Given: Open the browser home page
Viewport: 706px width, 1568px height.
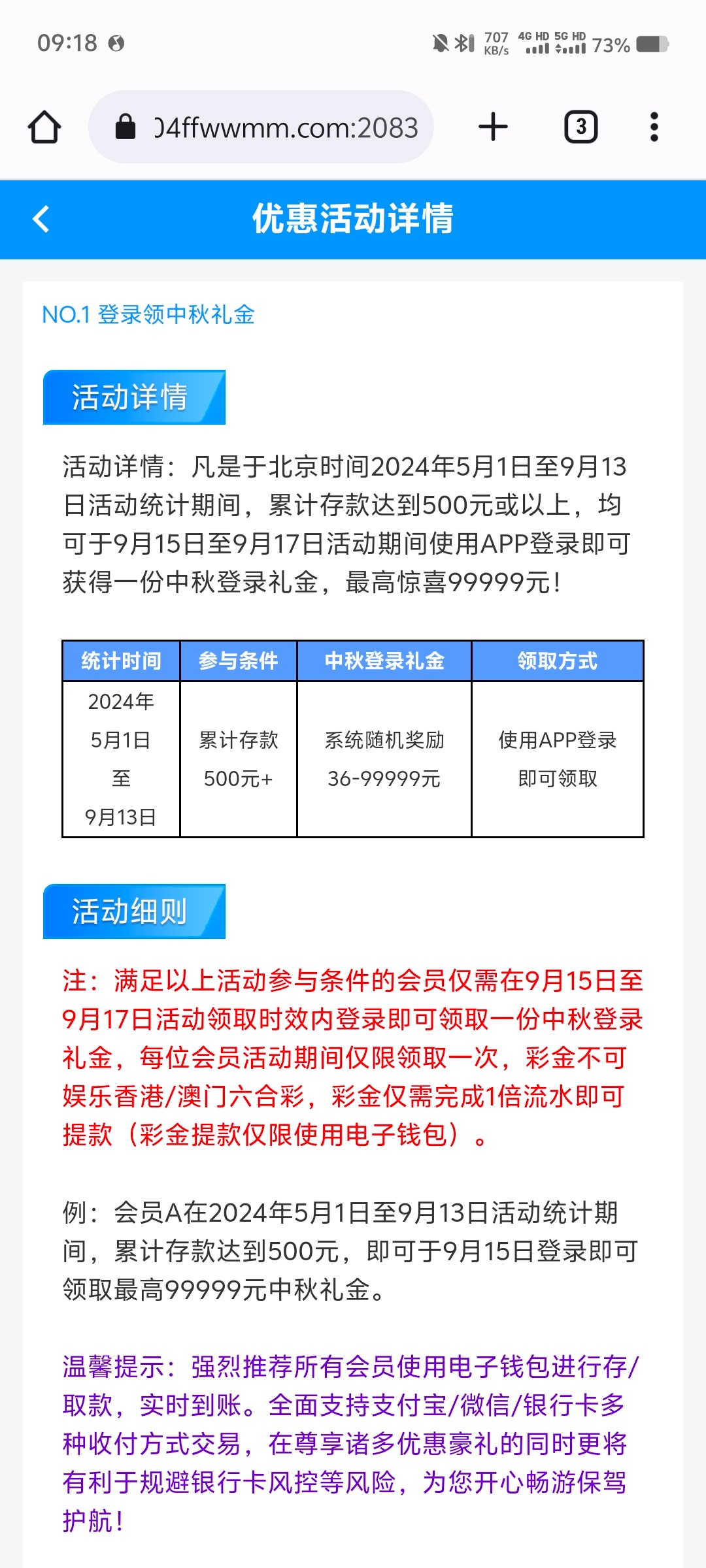Looking at the screenshot, I should click(x=44, y=127).
